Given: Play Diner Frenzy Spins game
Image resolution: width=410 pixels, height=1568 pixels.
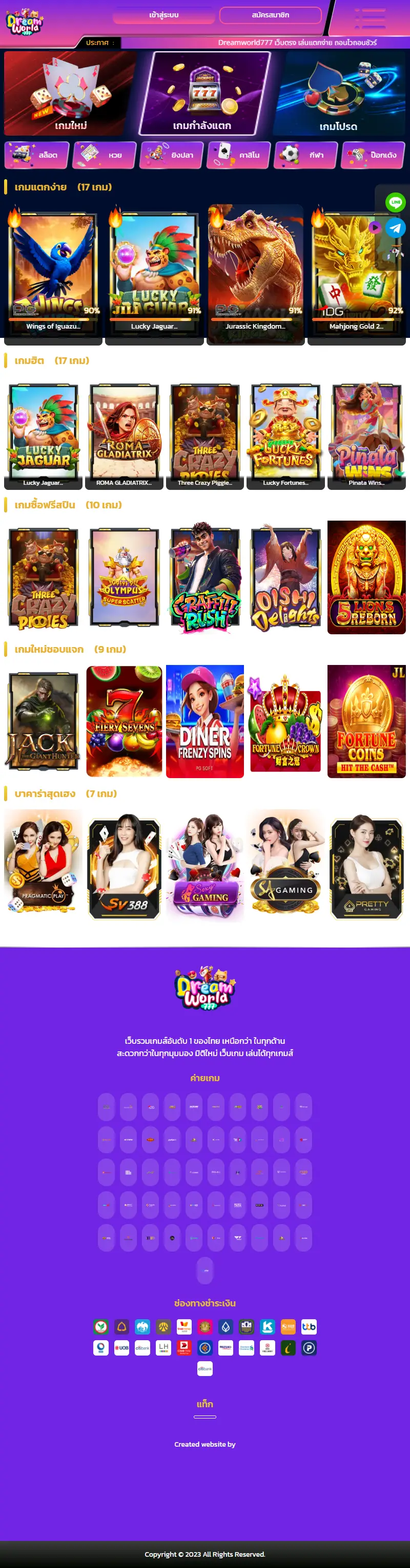Looking at the screenshot, I should tap(206, 721).
